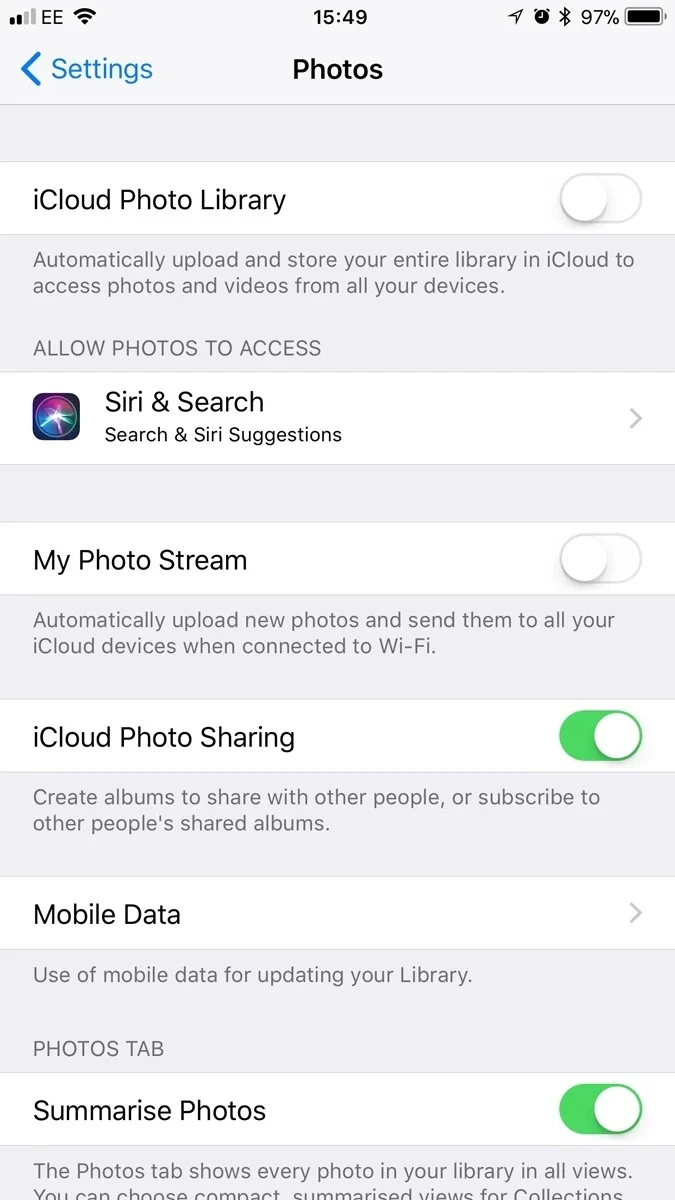The image size is (675, 1200).
Task: Turn off Summarise Photos
Action: (599, 1110)
